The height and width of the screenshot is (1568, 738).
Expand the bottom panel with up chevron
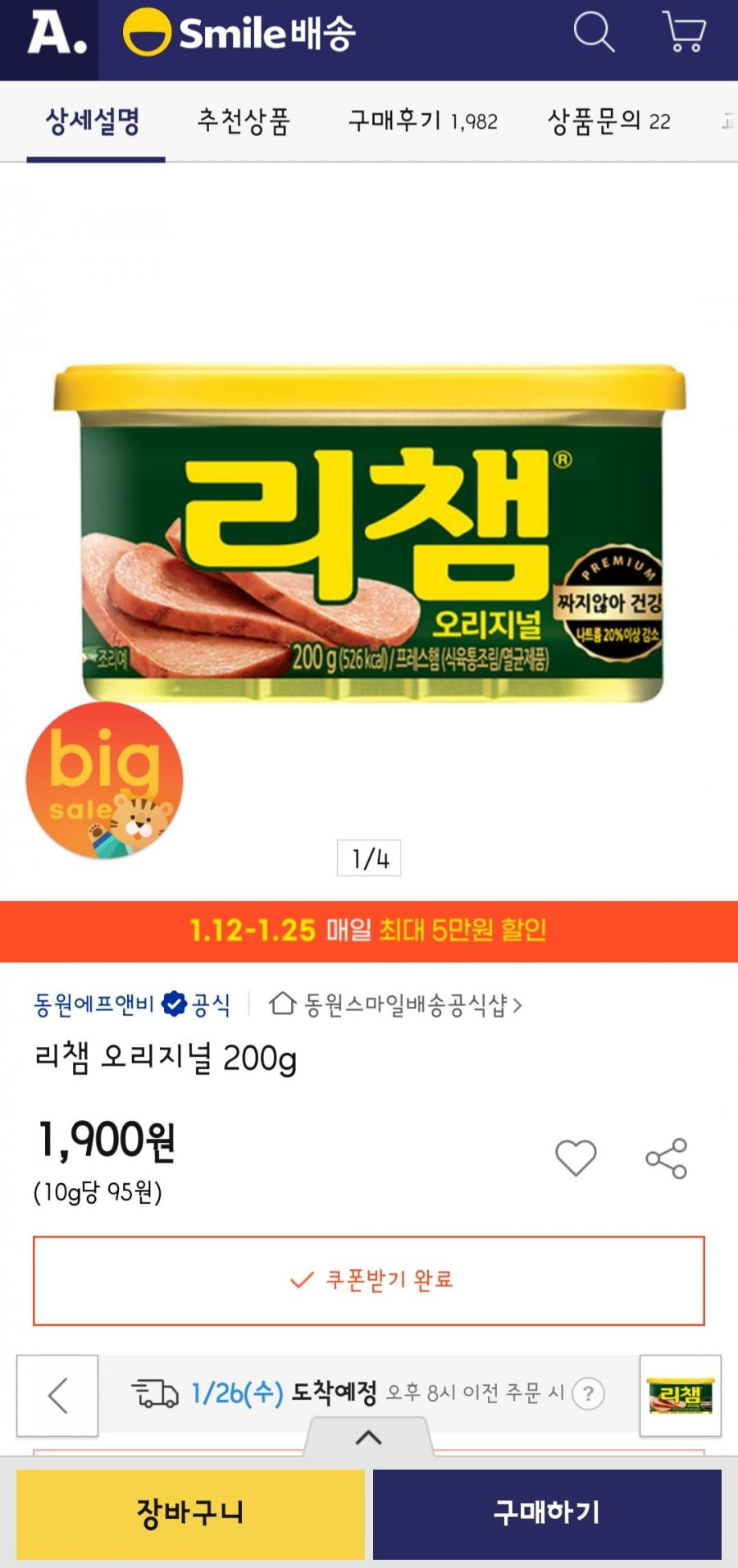click(369, 1438)
